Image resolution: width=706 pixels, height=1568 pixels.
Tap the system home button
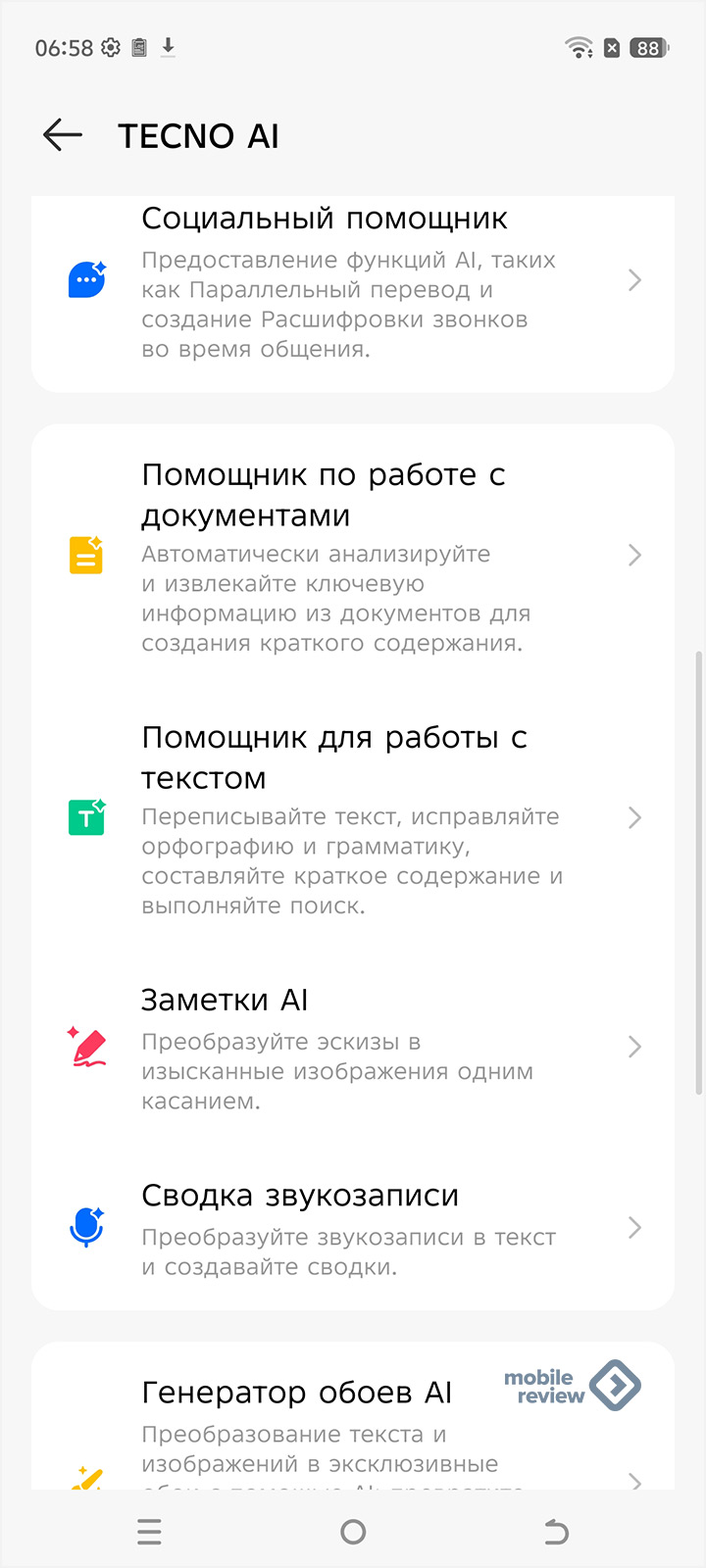coord(353,1532)
